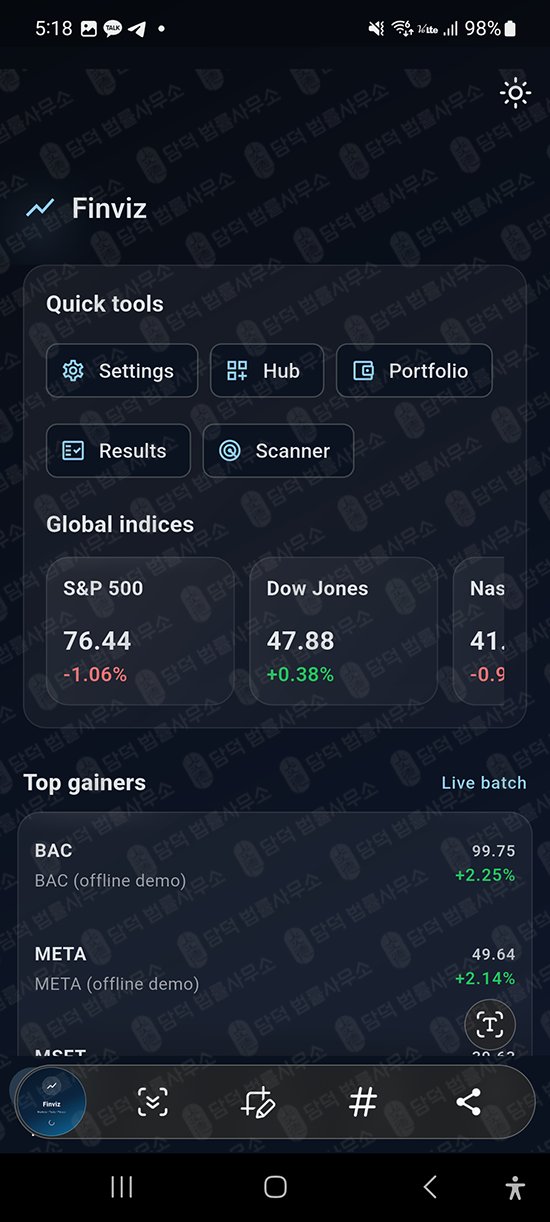550x1222 pixels.
Task: Crop and edit the screenshot
Action: [258, 1102]
